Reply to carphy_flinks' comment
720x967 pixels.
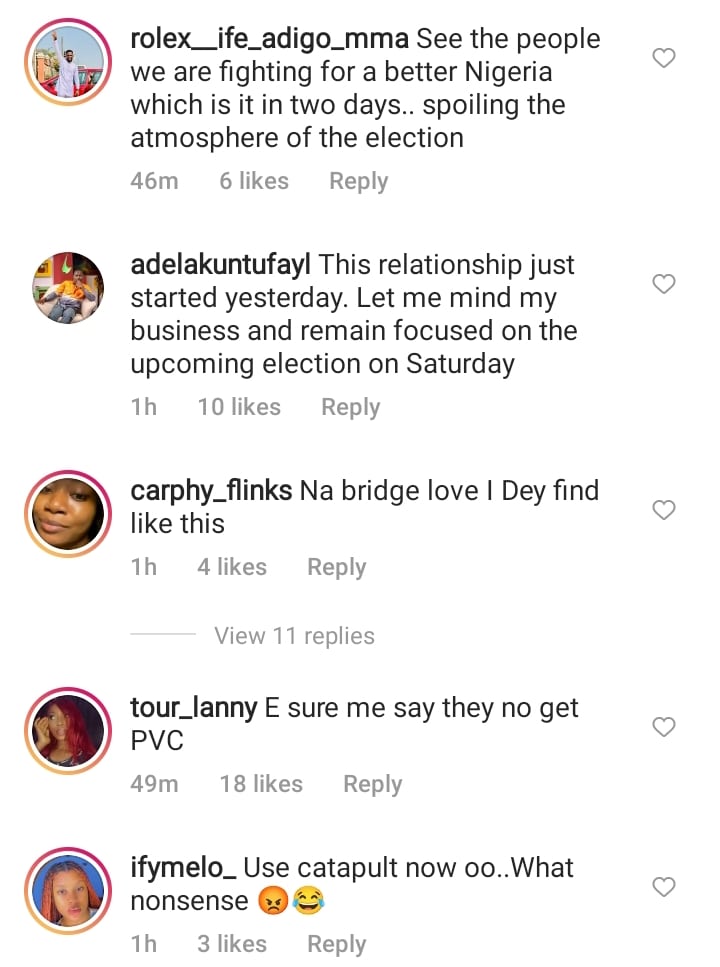[x=336, y=567]
